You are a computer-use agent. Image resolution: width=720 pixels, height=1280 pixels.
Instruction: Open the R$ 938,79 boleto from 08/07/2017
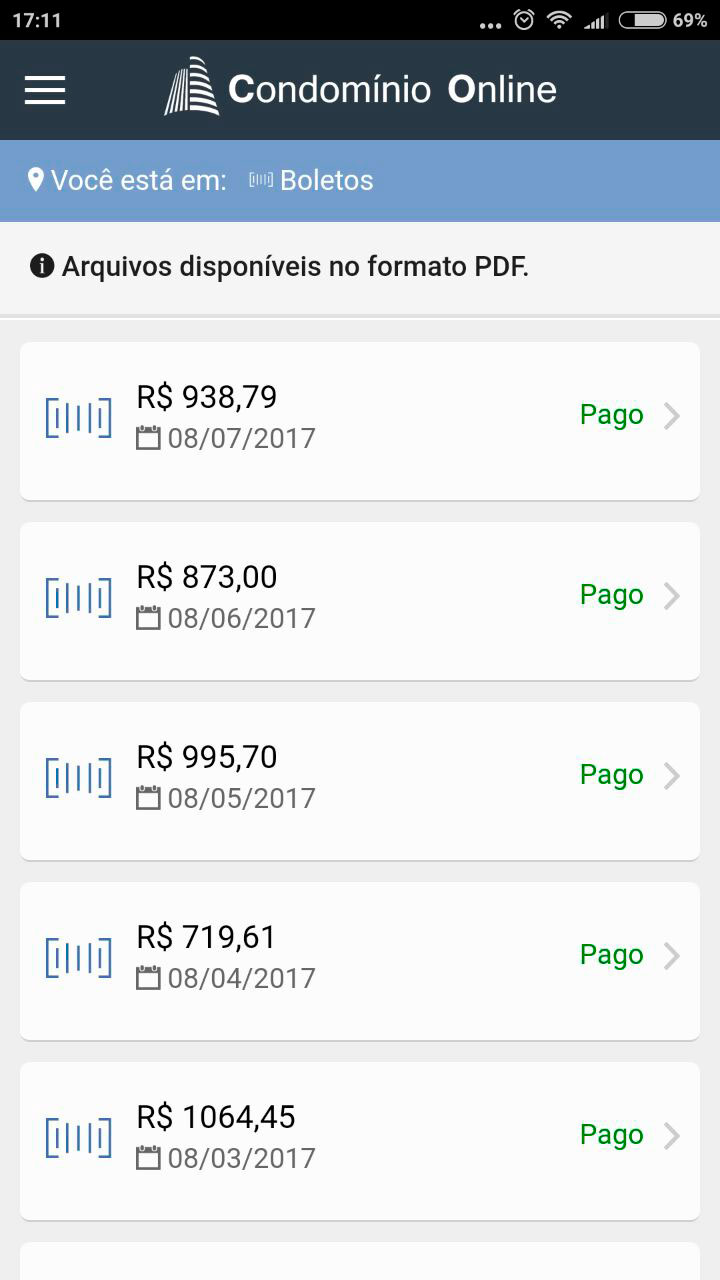pos(360,421)
